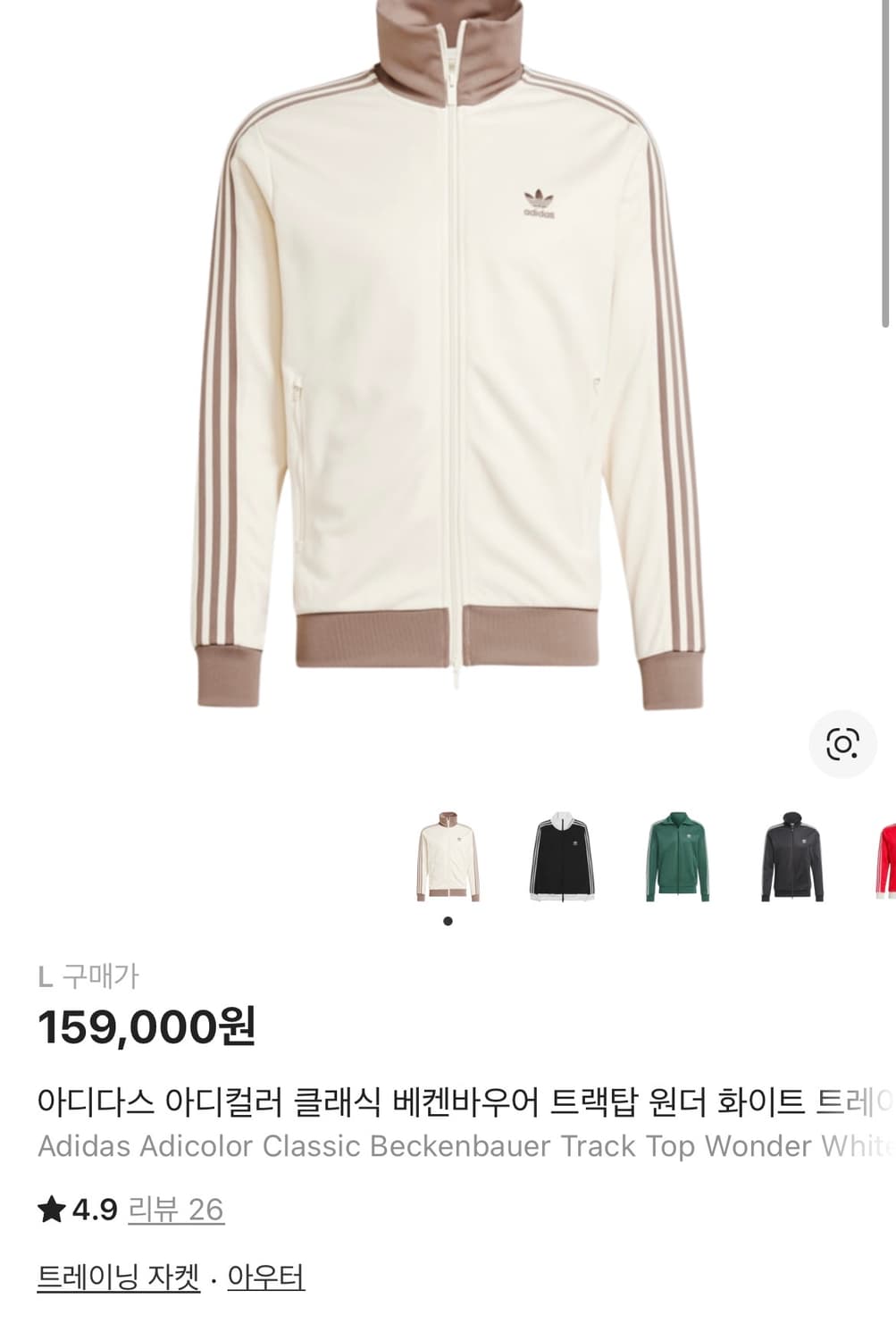Click the "아우터" category link
The height and width of the screenshot is (1340, 896).
point(266,1279)
